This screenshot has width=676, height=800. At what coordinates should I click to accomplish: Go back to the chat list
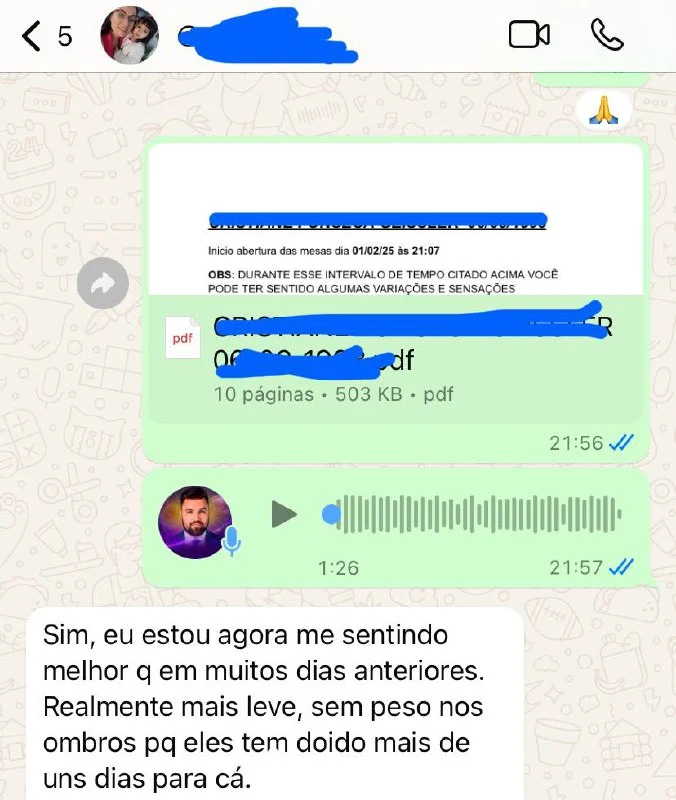35,36
